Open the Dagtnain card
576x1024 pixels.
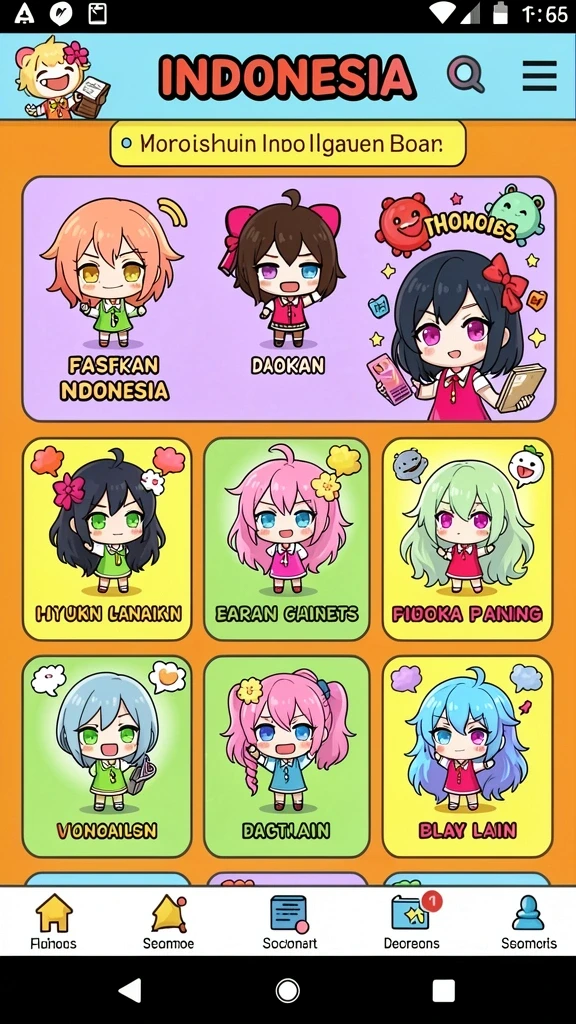tap(287, 756)
